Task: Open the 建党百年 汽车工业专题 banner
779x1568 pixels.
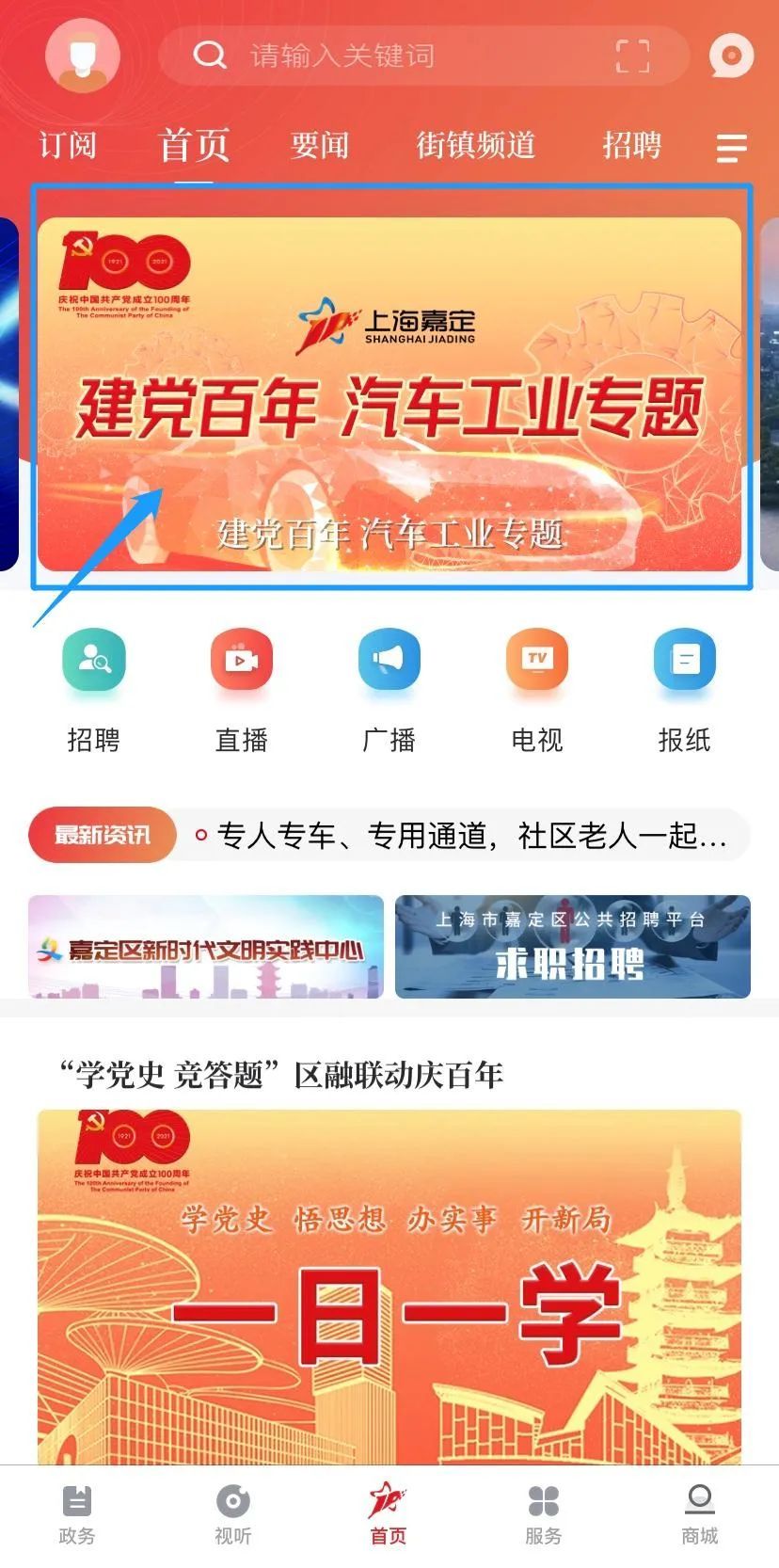Action: (x=389, y=393)
